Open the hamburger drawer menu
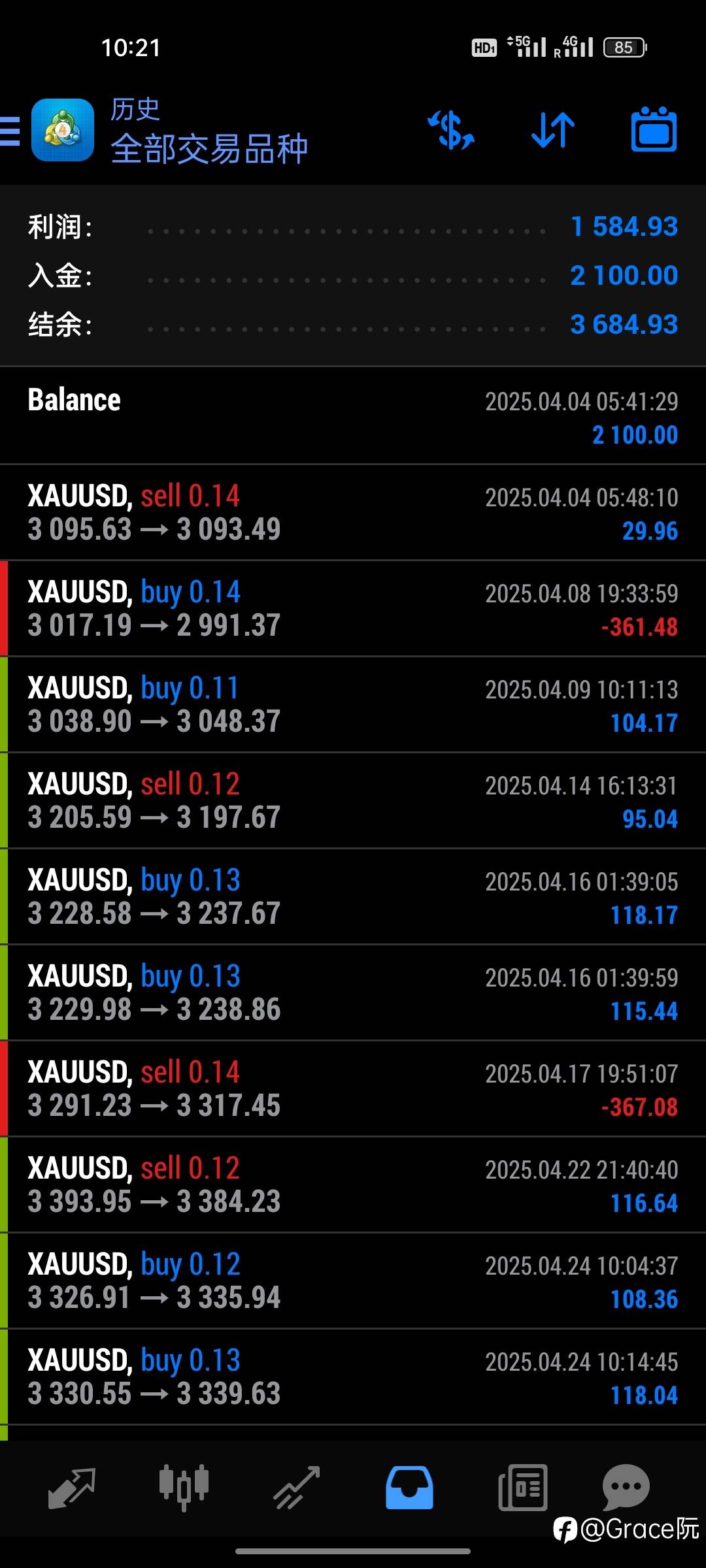This screenshot has height=1568, width=706. coord(10,130)
